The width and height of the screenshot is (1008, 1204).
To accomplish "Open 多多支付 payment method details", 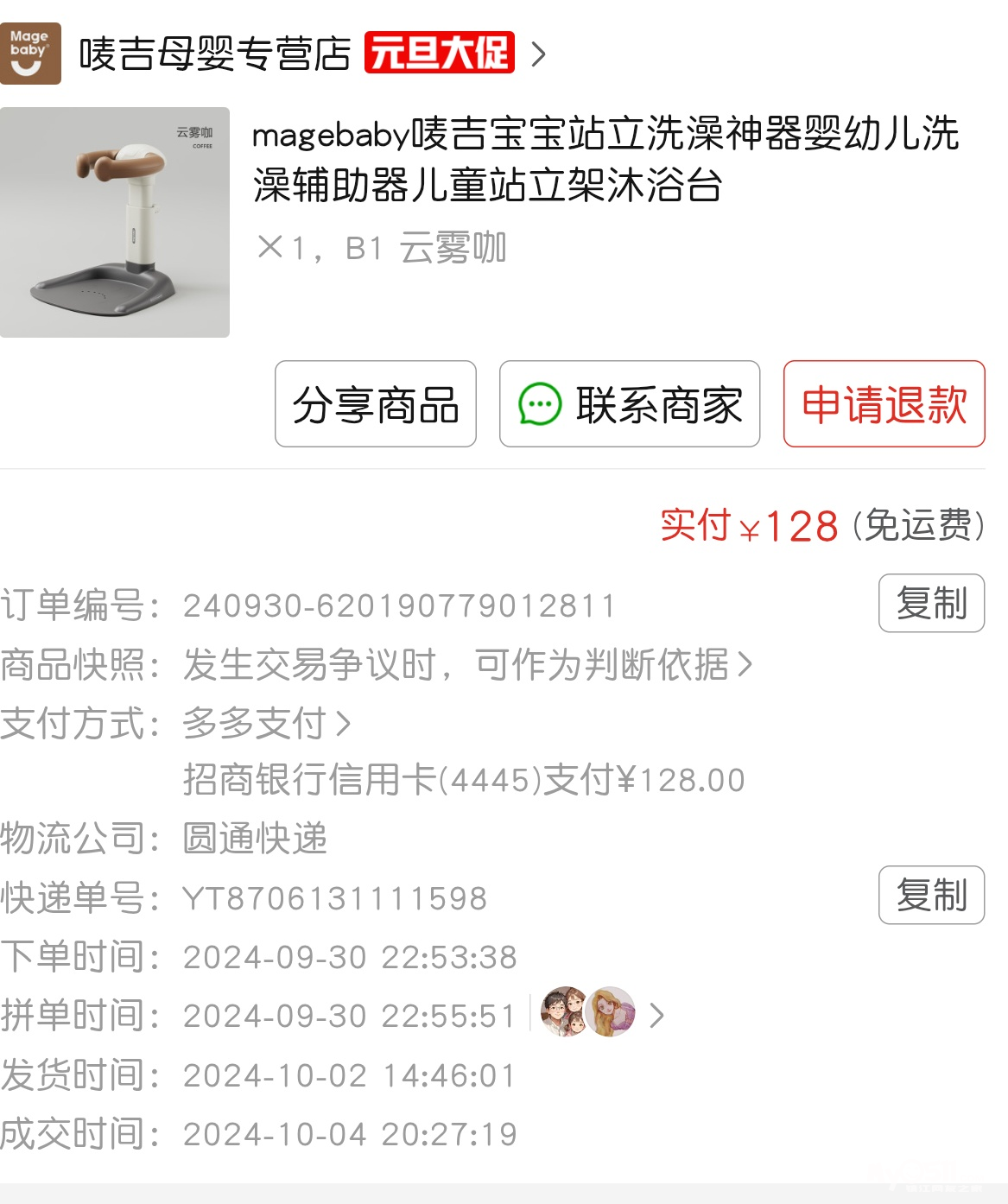I will pos(266,723).
